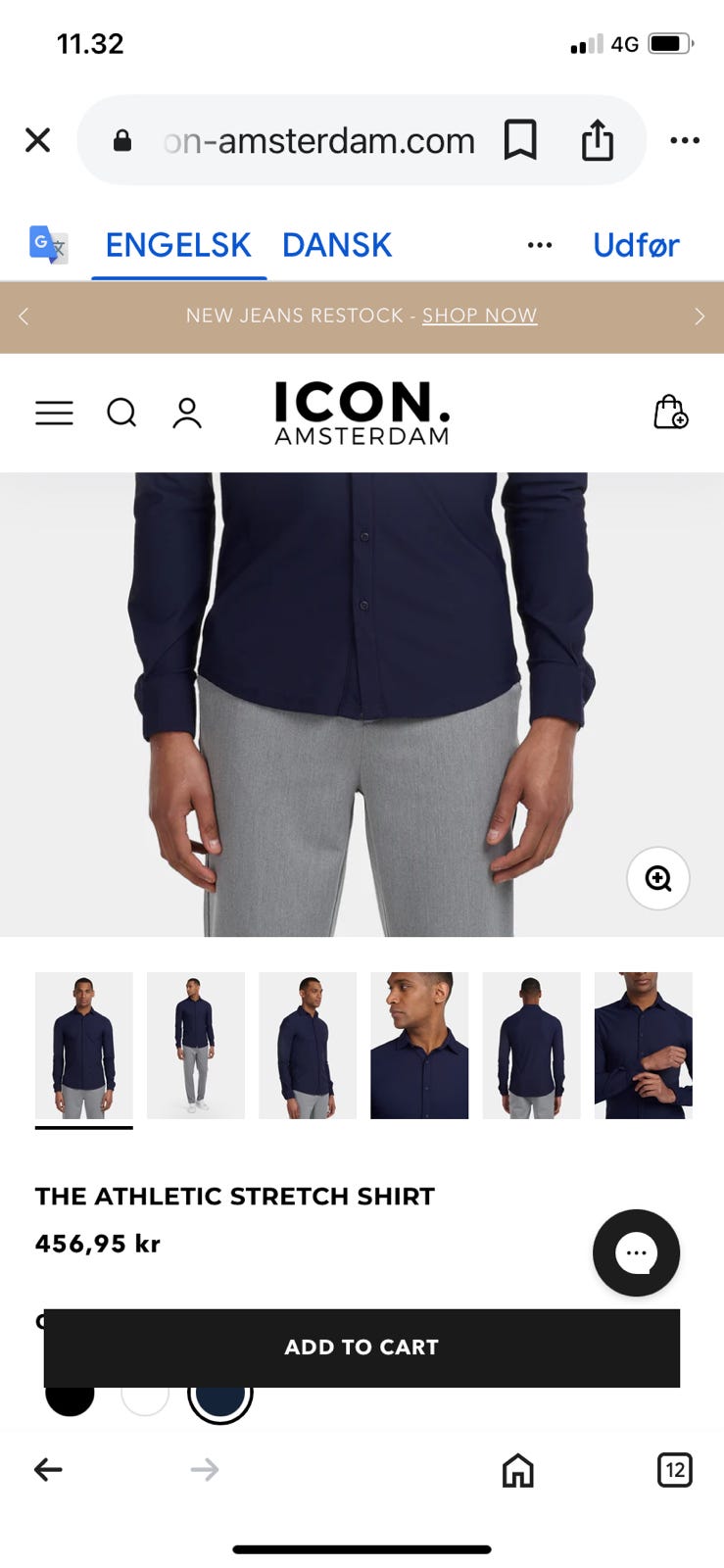Open the Google Translate icon
This screenshot has width=724, height=1568.
46,244
